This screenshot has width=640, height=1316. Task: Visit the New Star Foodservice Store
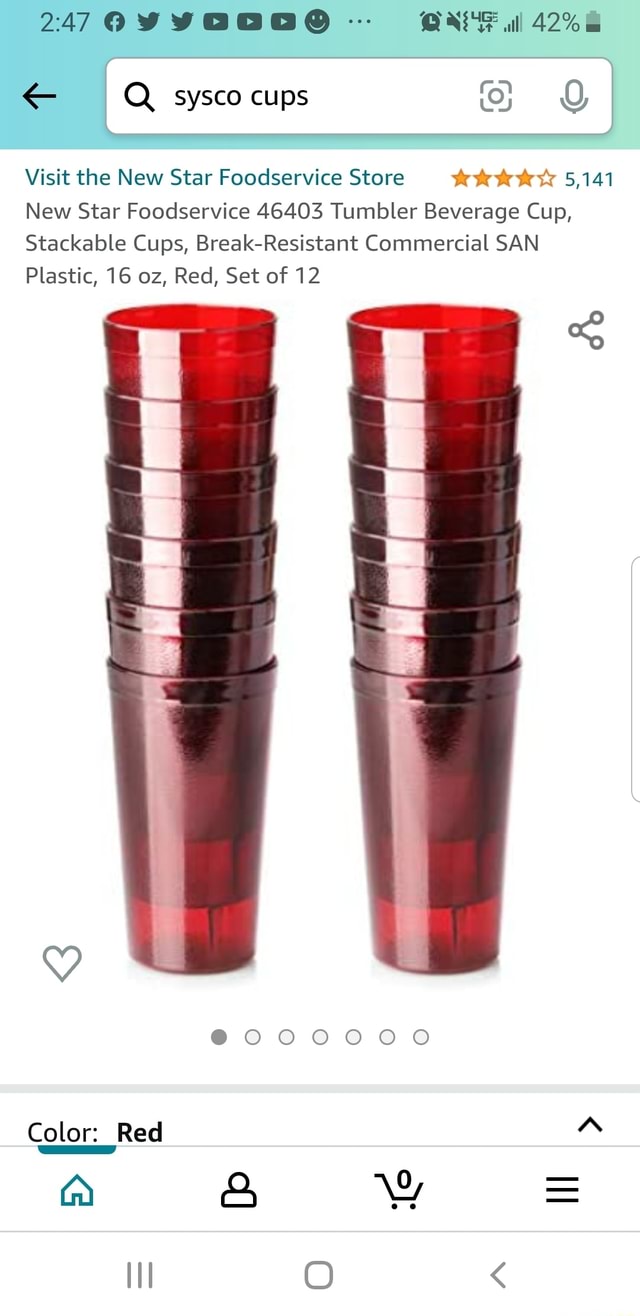click(x=214, y=178)
